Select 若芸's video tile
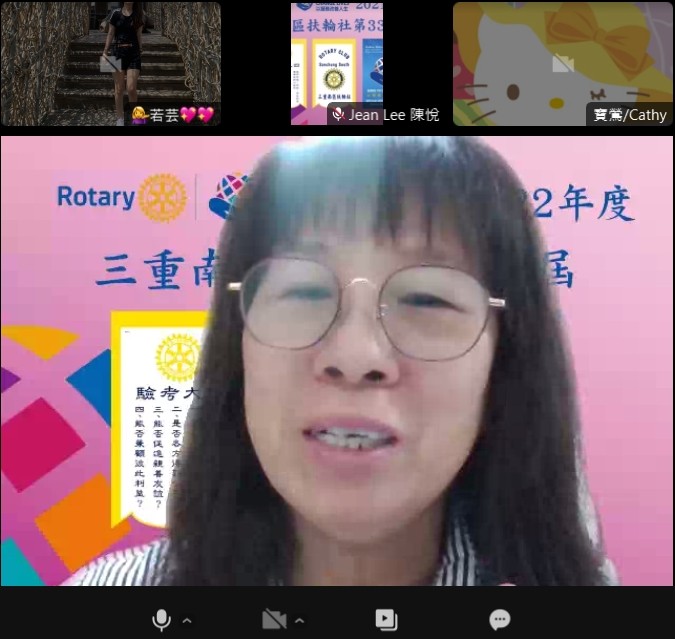The width and height of the screenshot is (675, 639). (x=111, y=63)
